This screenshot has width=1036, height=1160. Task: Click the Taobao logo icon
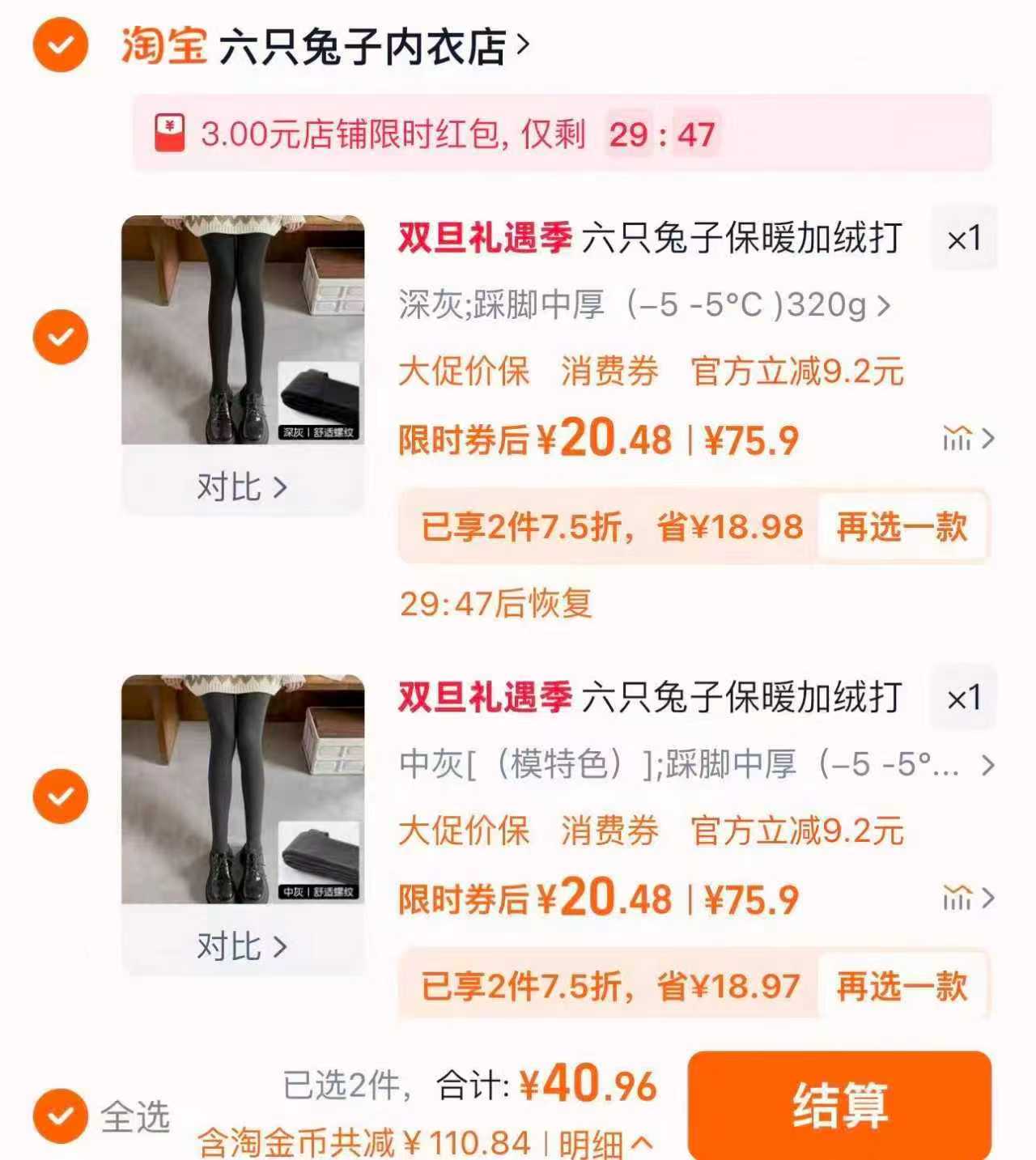point(163,46)
